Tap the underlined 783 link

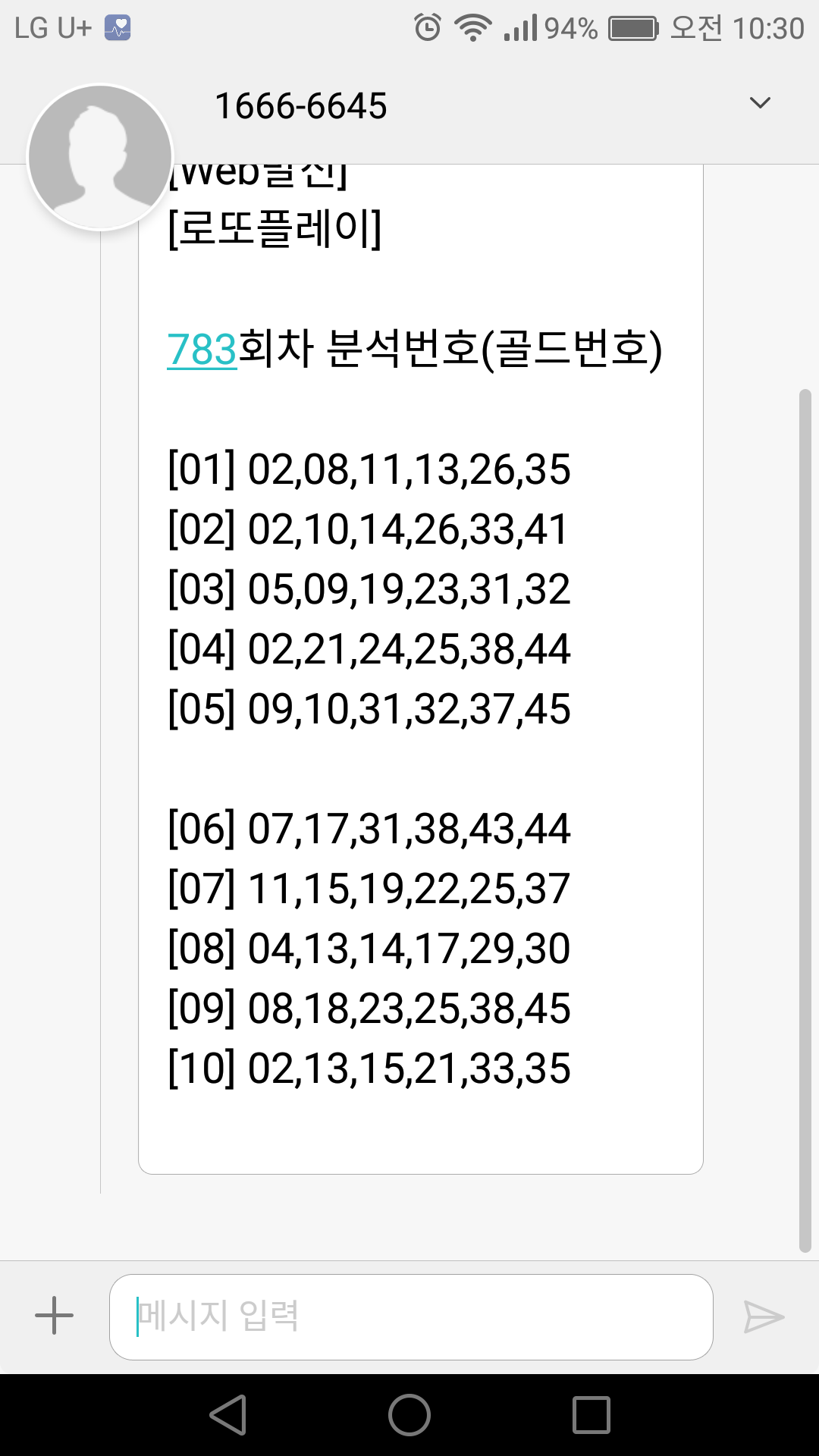point(202,350)
